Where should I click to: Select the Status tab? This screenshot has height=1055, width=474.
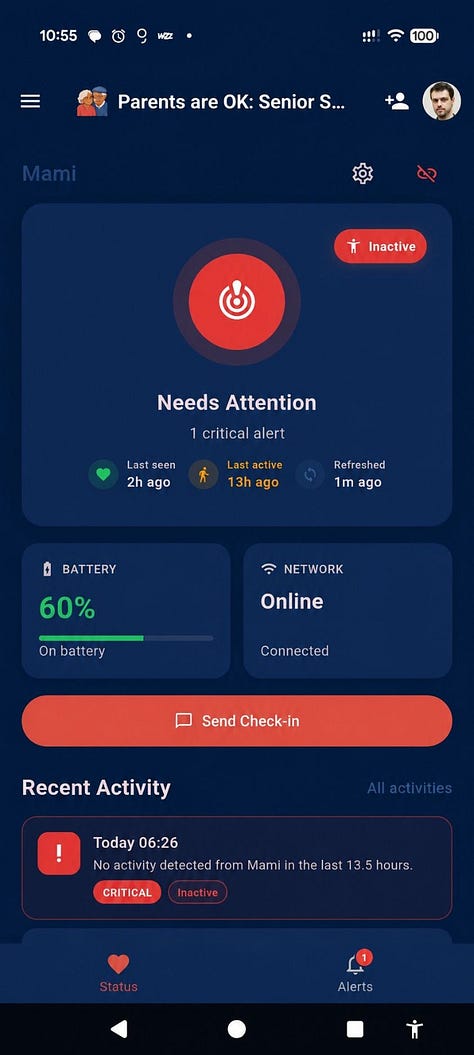[118, 972]
